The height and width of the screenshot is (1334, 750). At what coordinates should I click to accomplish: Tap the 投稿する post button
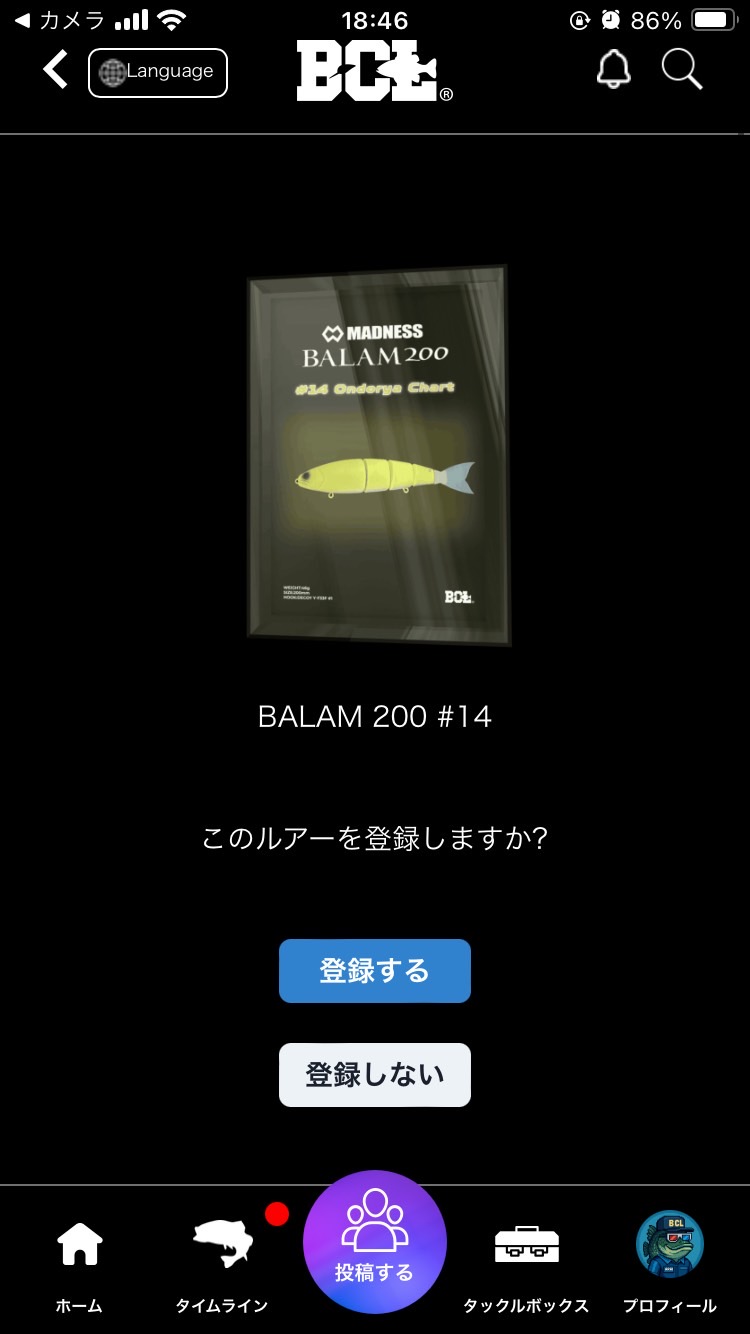tap(375, 1242)
